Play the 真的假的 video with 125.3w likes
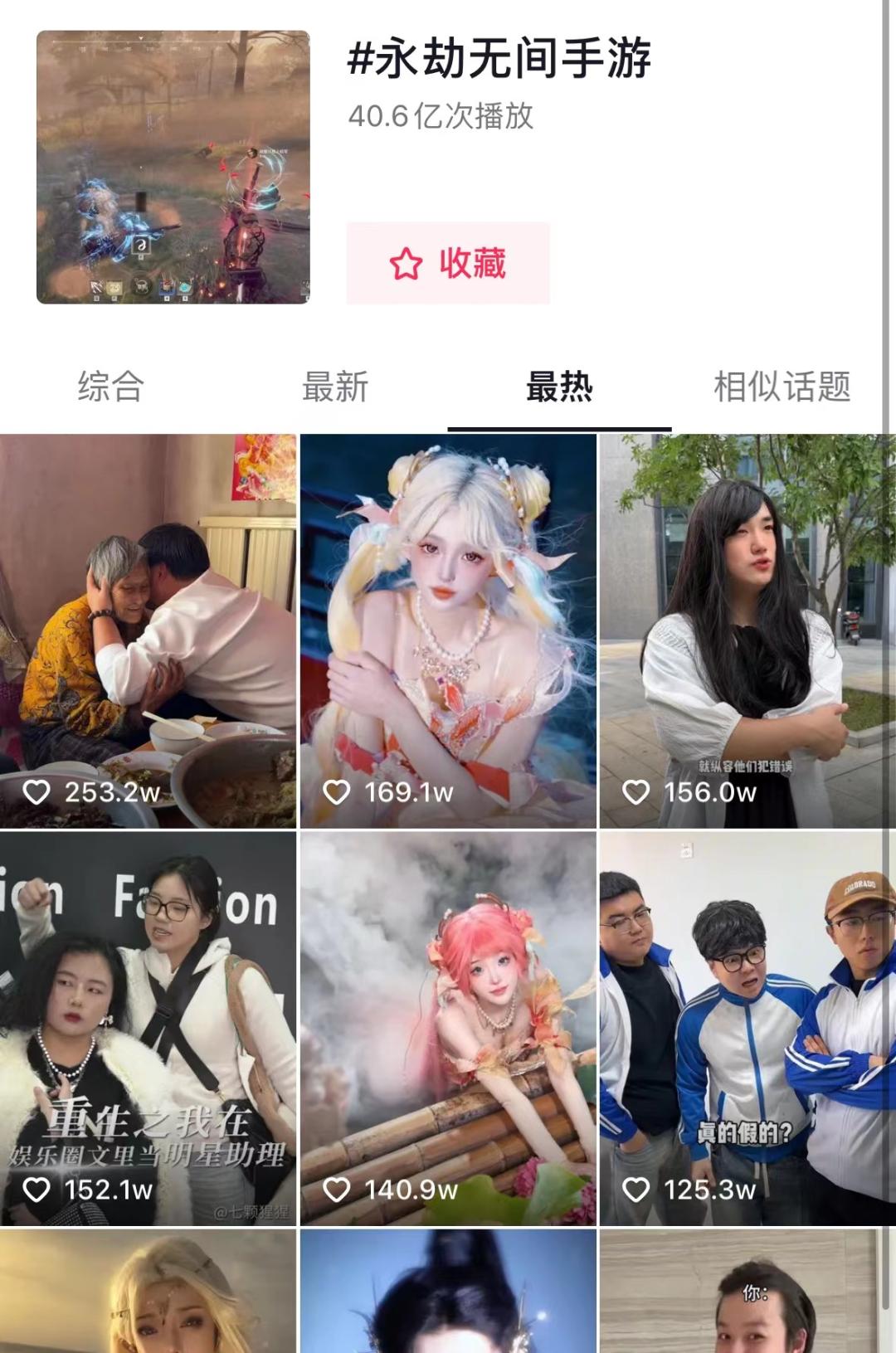Viewport: 896px width, 1353px height. click(747, 1029)
